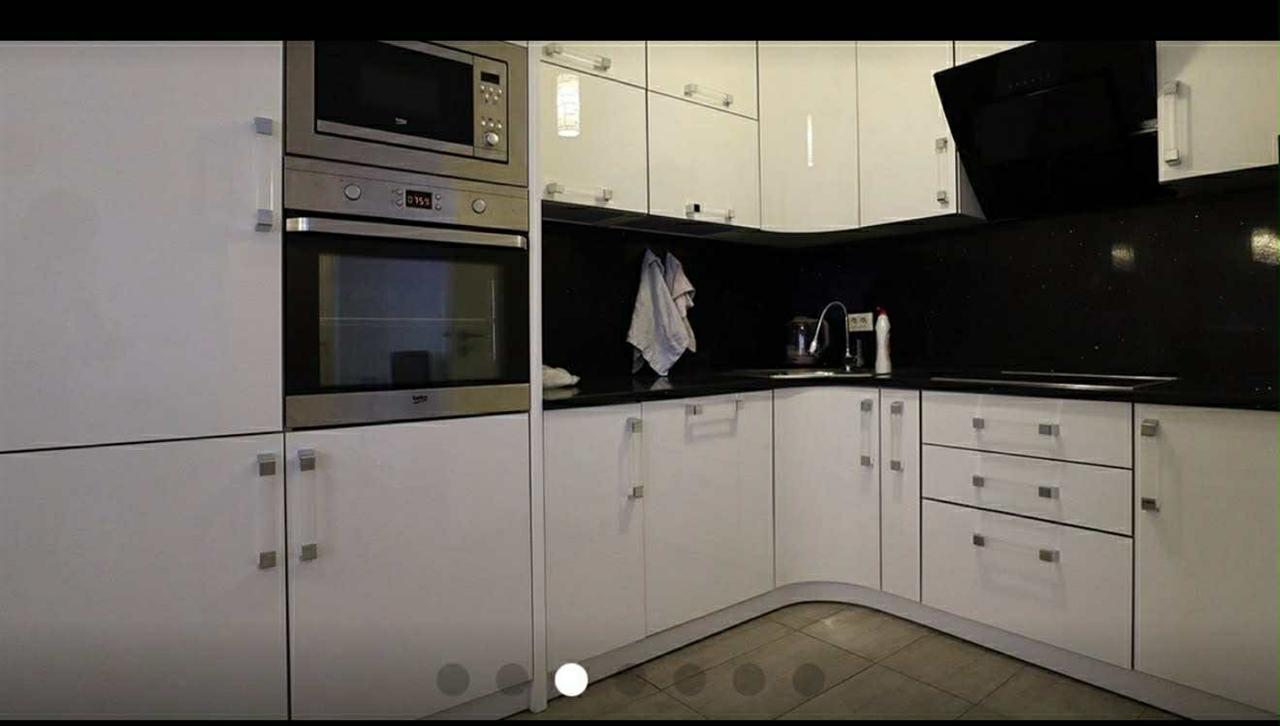Viewport: 1280px width, 726px height.
Task: Select the second page indicator dot
Action: pyautogui.click(x=512, y=680)
